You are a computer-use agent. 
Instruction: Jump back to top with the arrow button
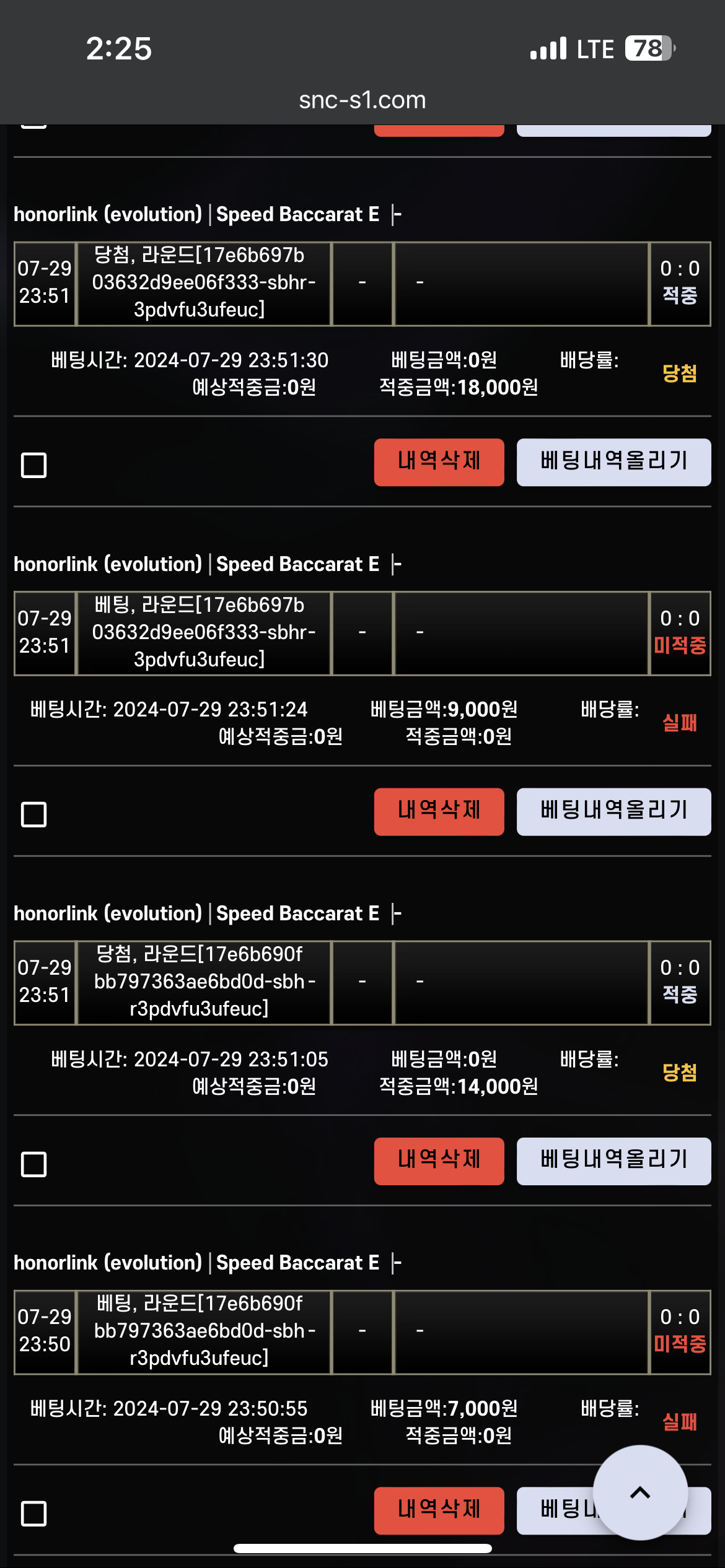tap(640, 1492)
